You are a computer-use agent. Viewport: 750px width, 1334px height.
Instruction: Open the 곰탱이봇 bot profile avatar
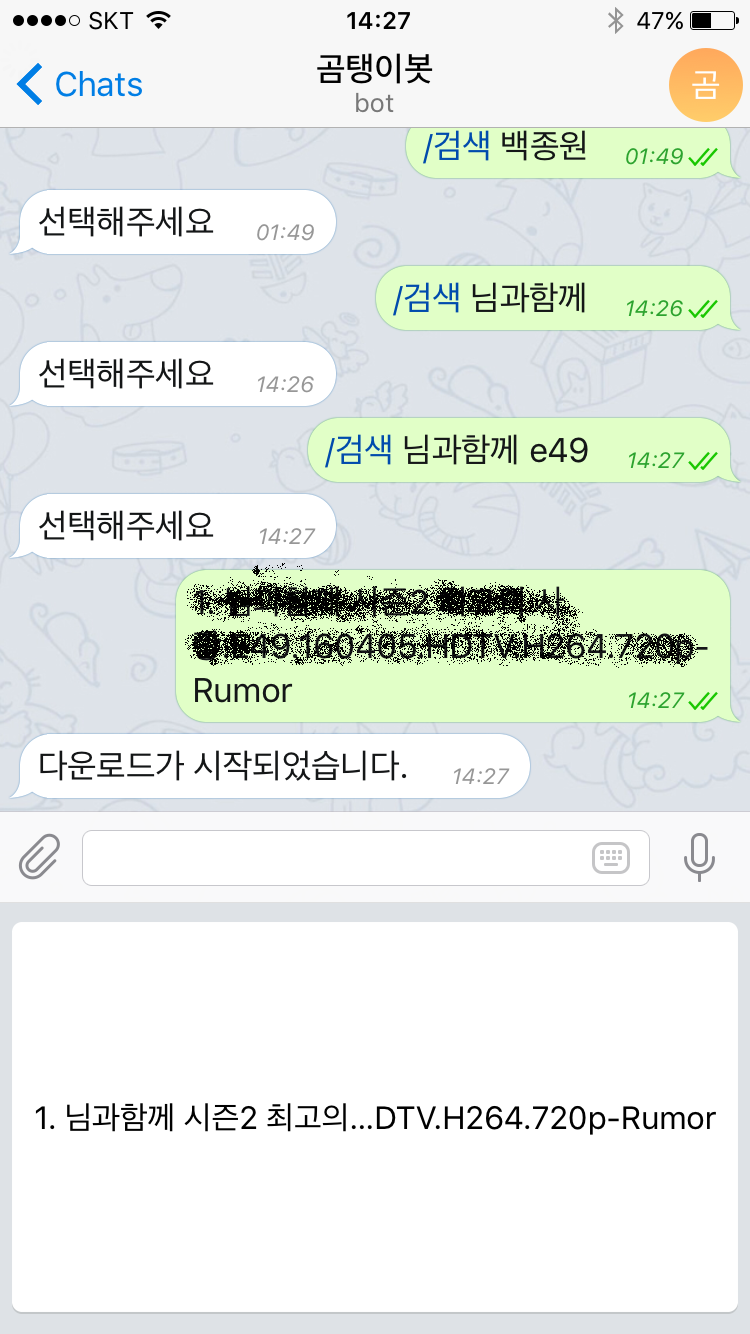pos(705,86)
